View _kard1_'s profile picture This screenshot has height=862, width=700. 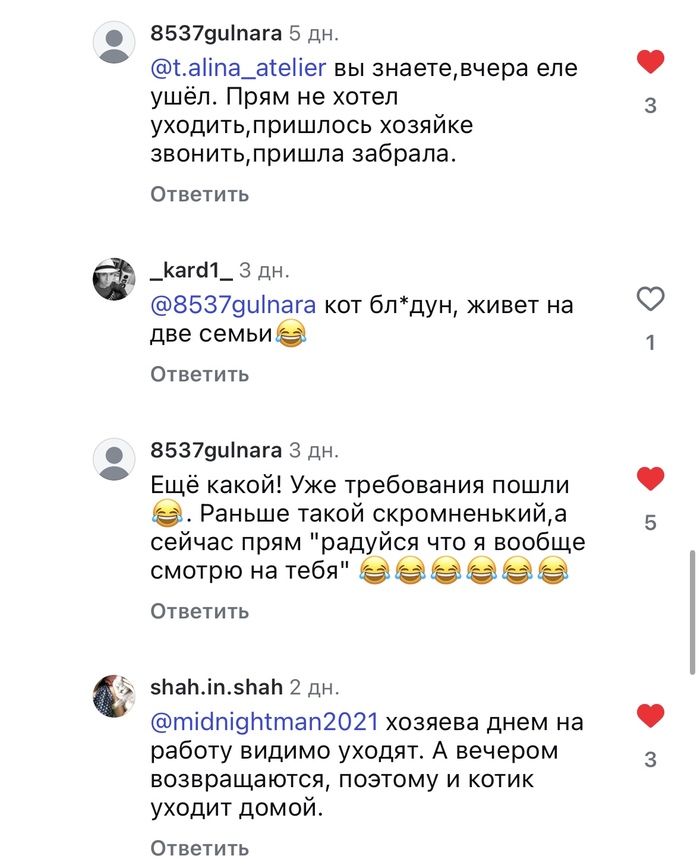click(114, 278)
